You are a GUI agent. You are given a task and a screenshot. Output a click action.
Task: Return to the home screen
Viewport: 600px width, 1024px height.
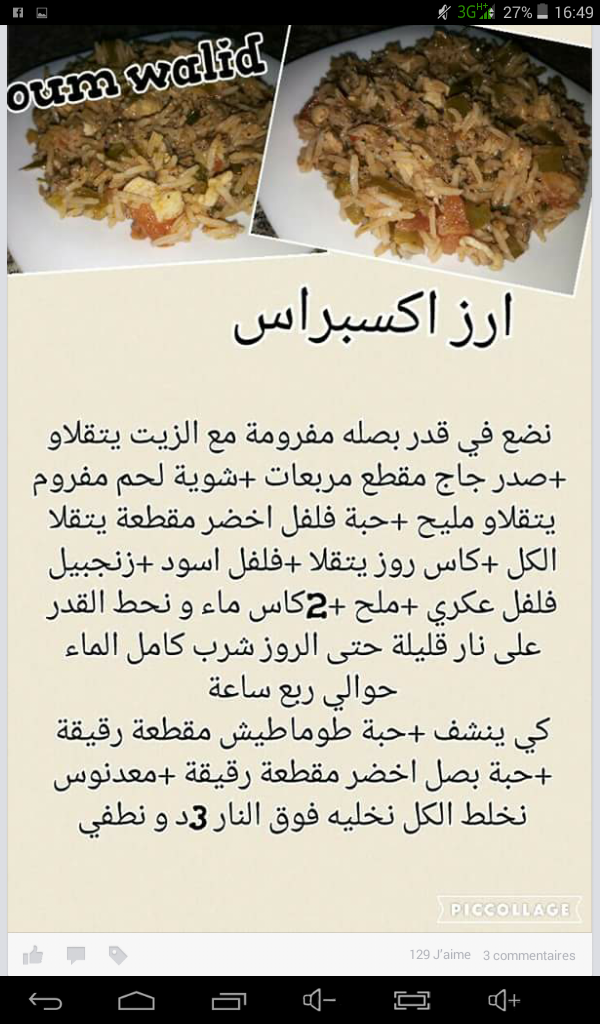(136, 999)
